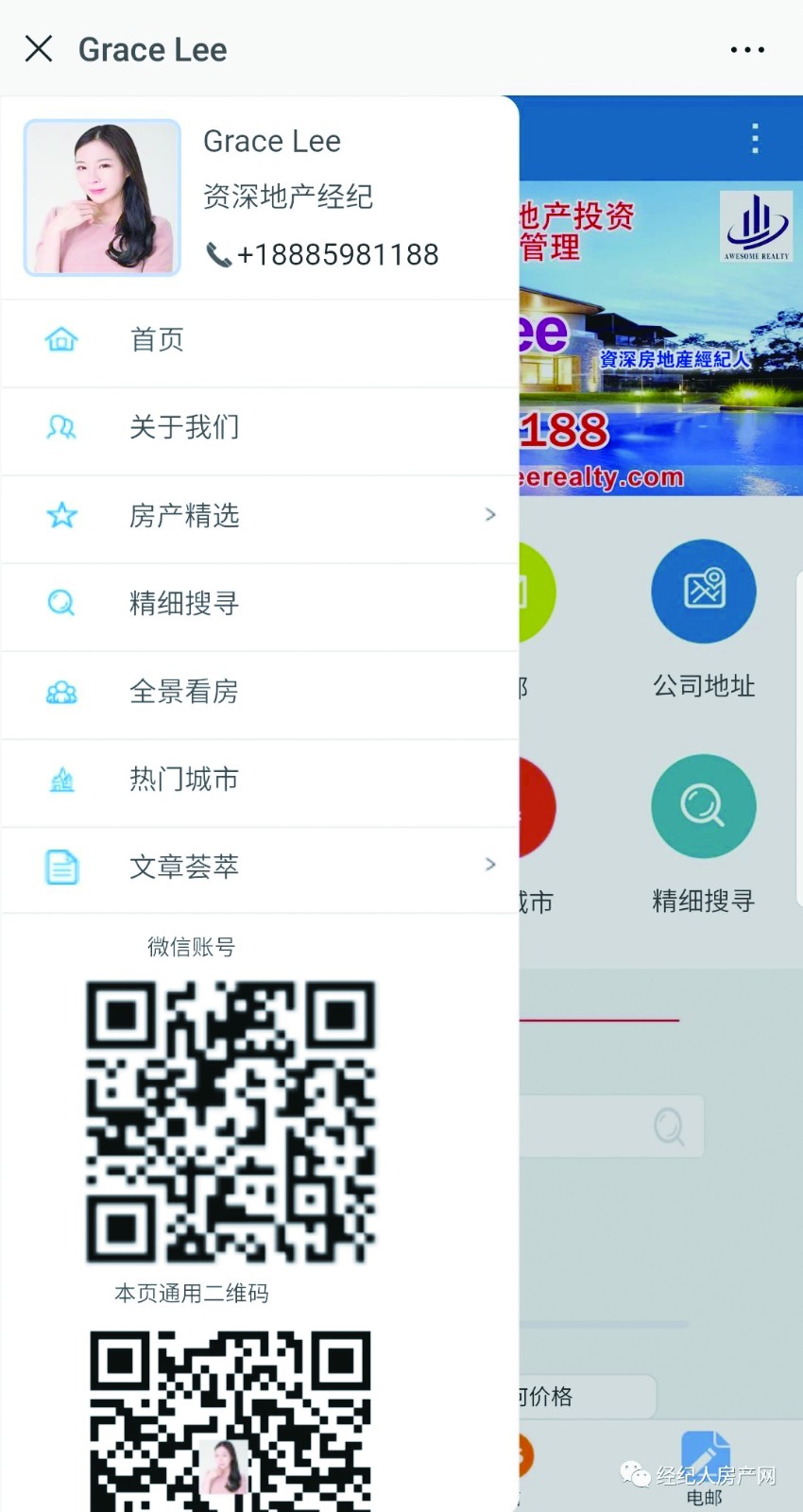Call the phone number +18885981188

point(322,254)
